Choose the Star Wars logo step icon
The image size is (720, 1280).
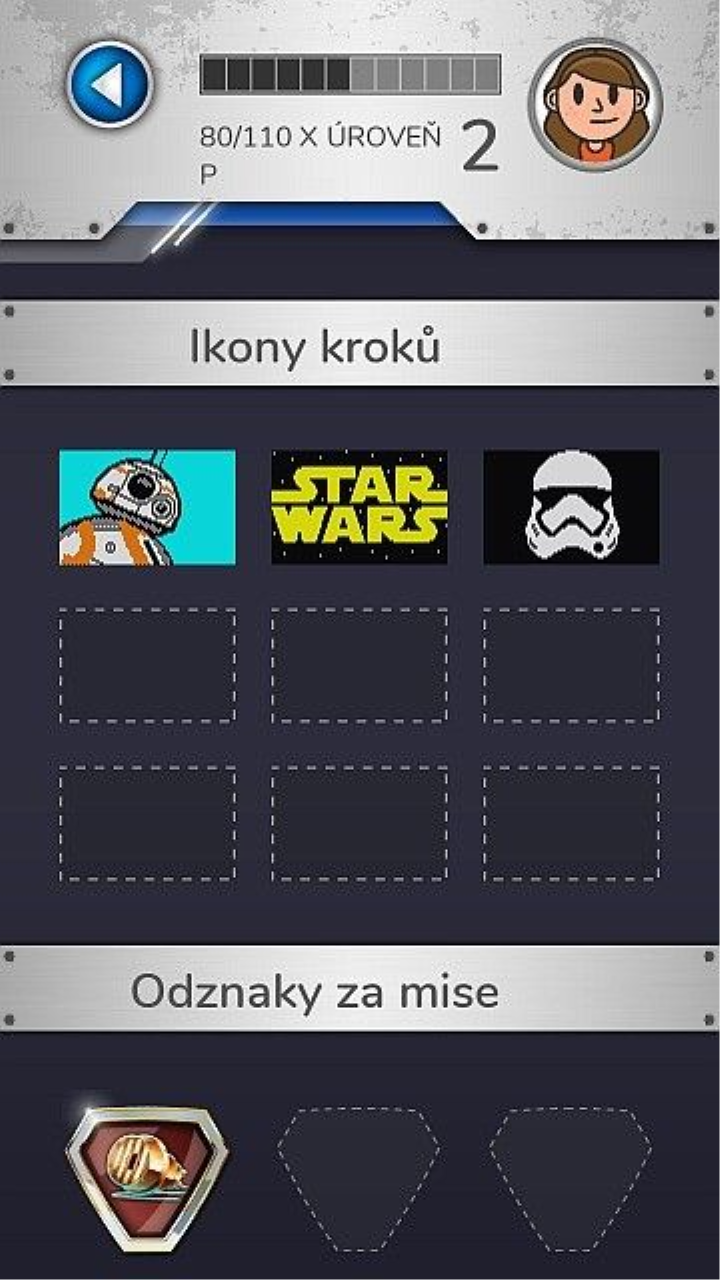click(x=360, y=507)
